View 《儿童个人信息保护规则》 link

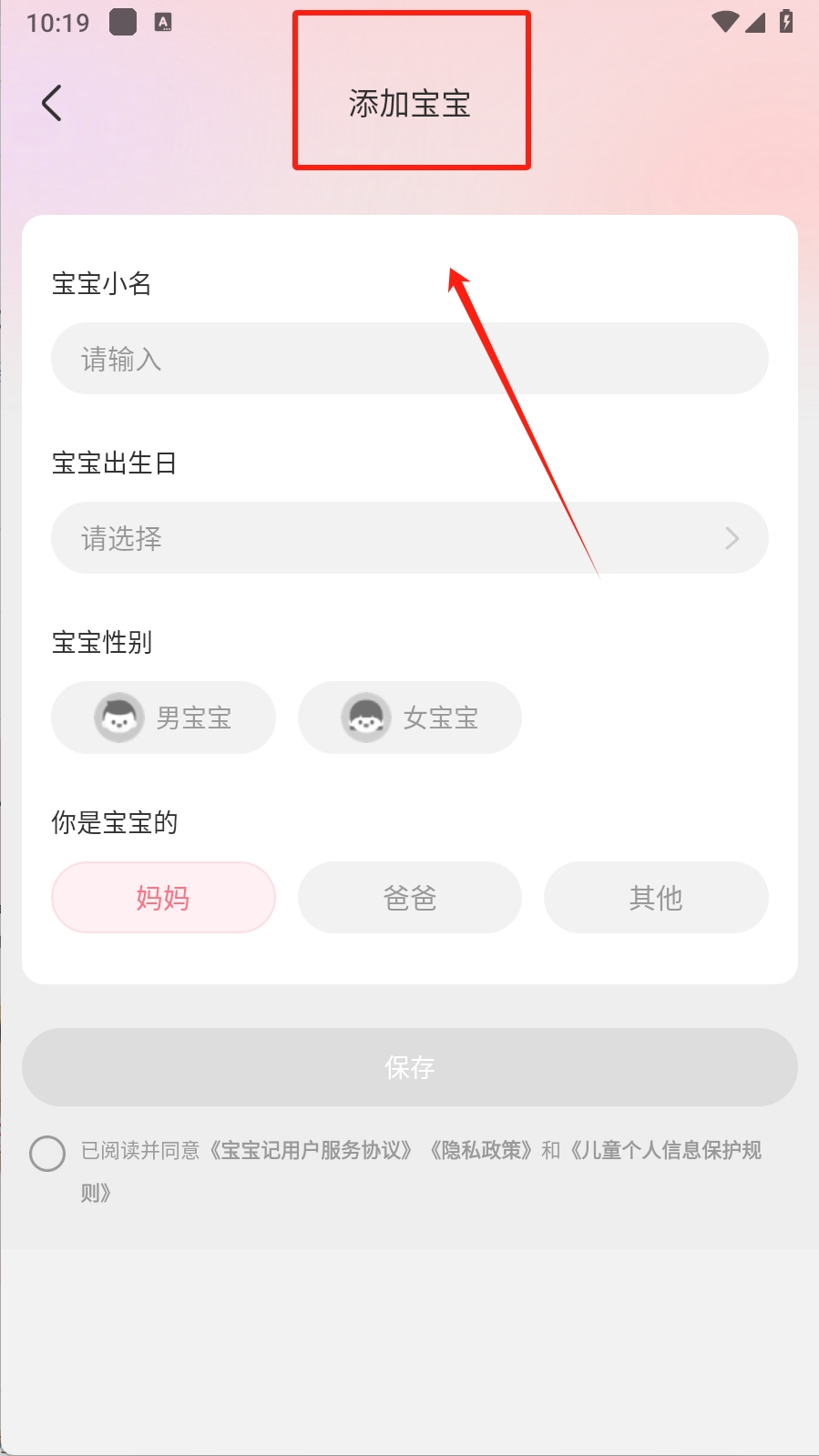[x=665, y=1151]
